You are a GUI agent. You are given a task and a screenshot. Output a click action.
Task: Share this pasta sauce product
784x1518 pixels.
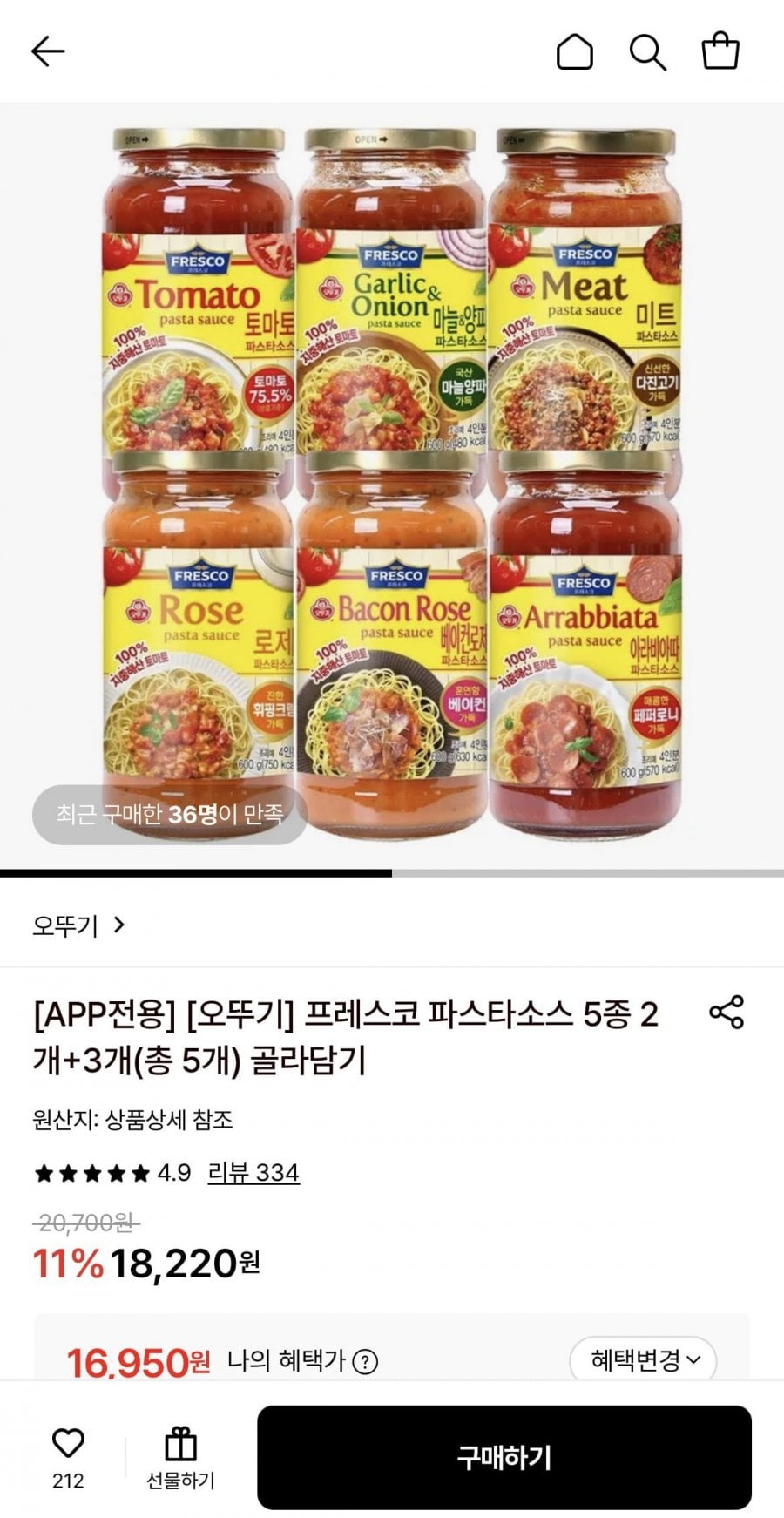click(727, 1012)
